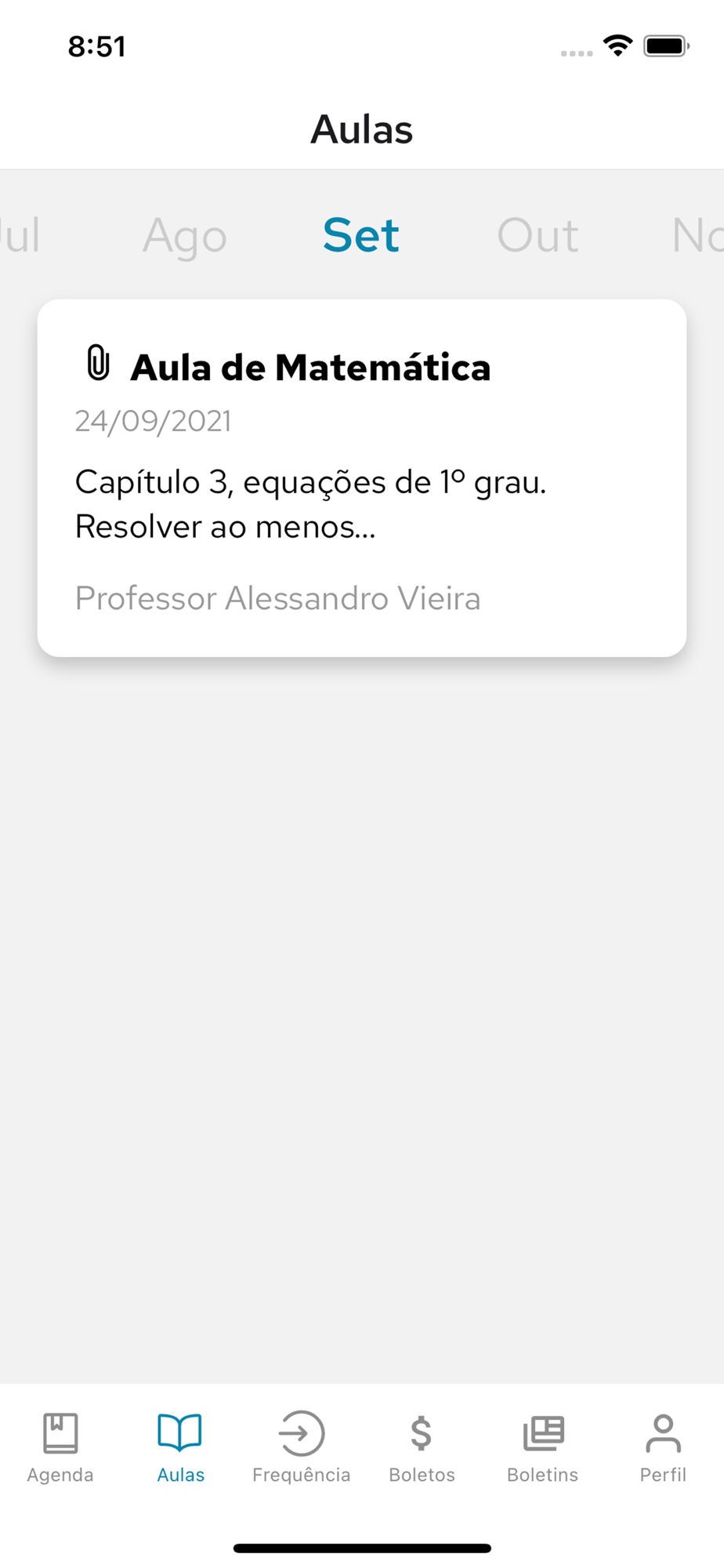This screenshot has height=1568, width=724.
Task: Open the Perfil tab
Action: [663, 1447]
